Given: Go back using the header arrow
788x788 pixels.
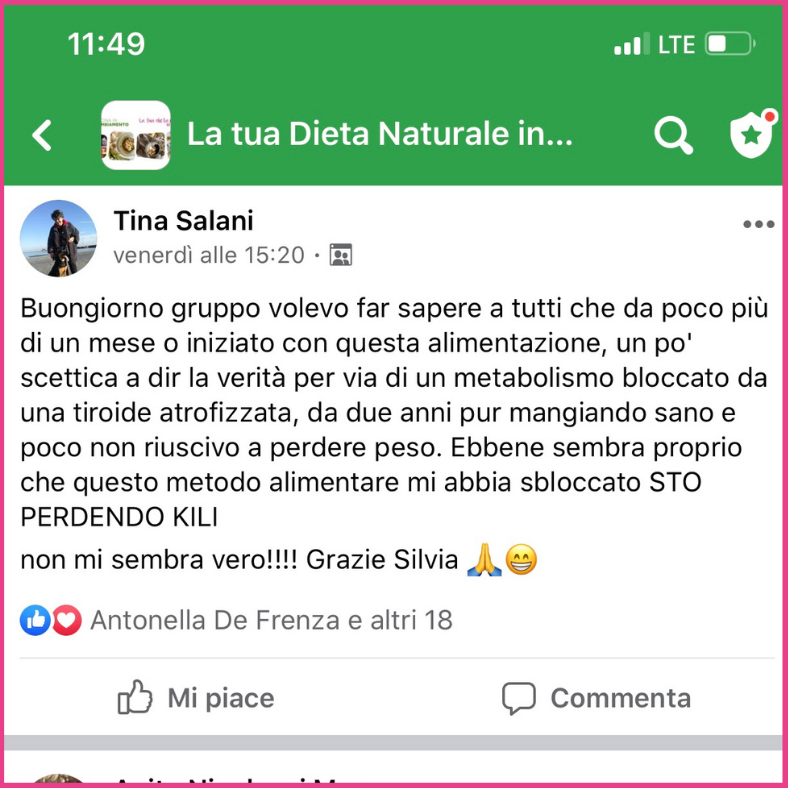Looking at the screenshot, I should [42, 135].
